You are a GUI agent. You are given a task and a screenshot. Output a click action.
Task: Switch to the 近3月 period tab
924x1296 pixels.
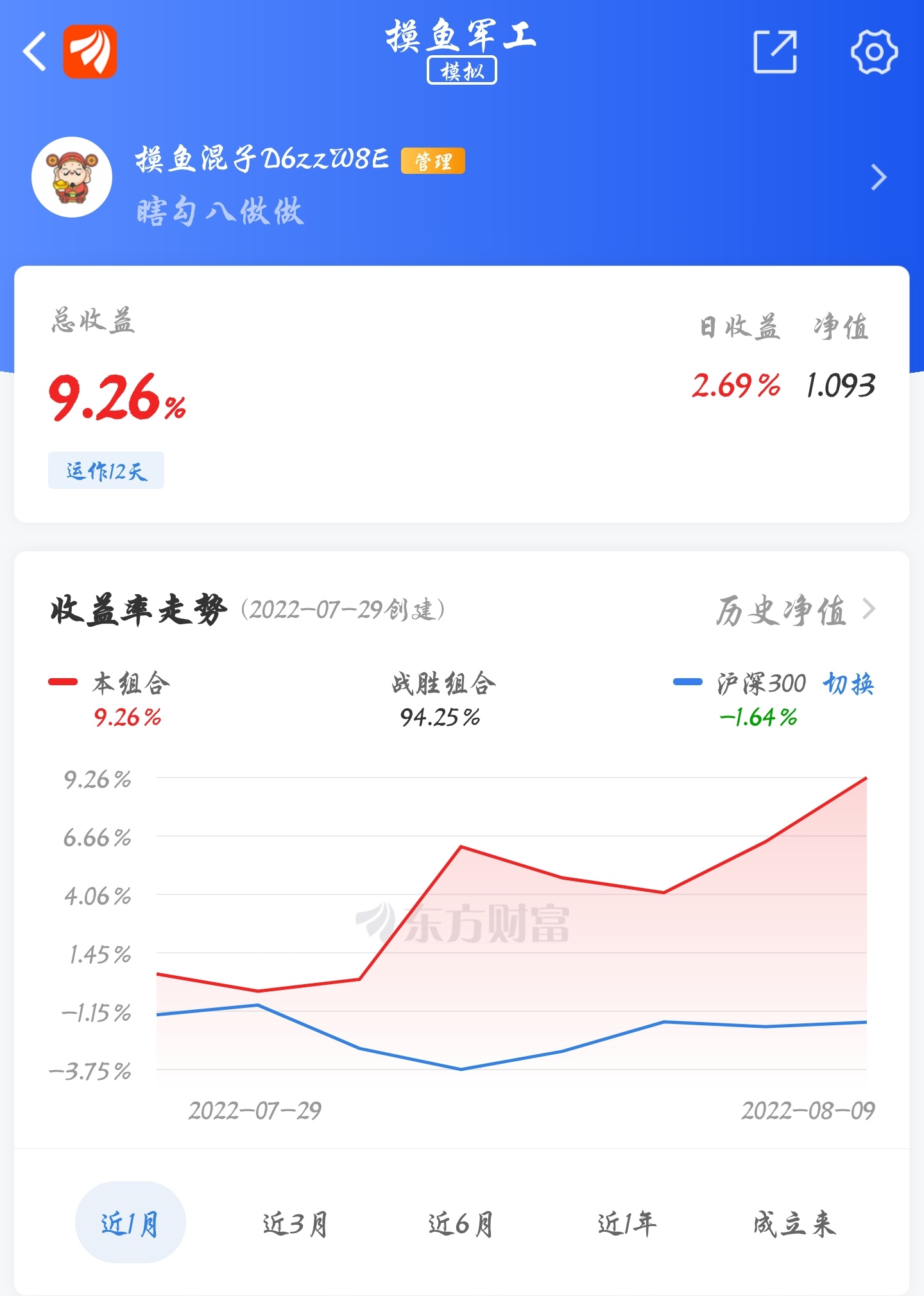coord(295,1224)
